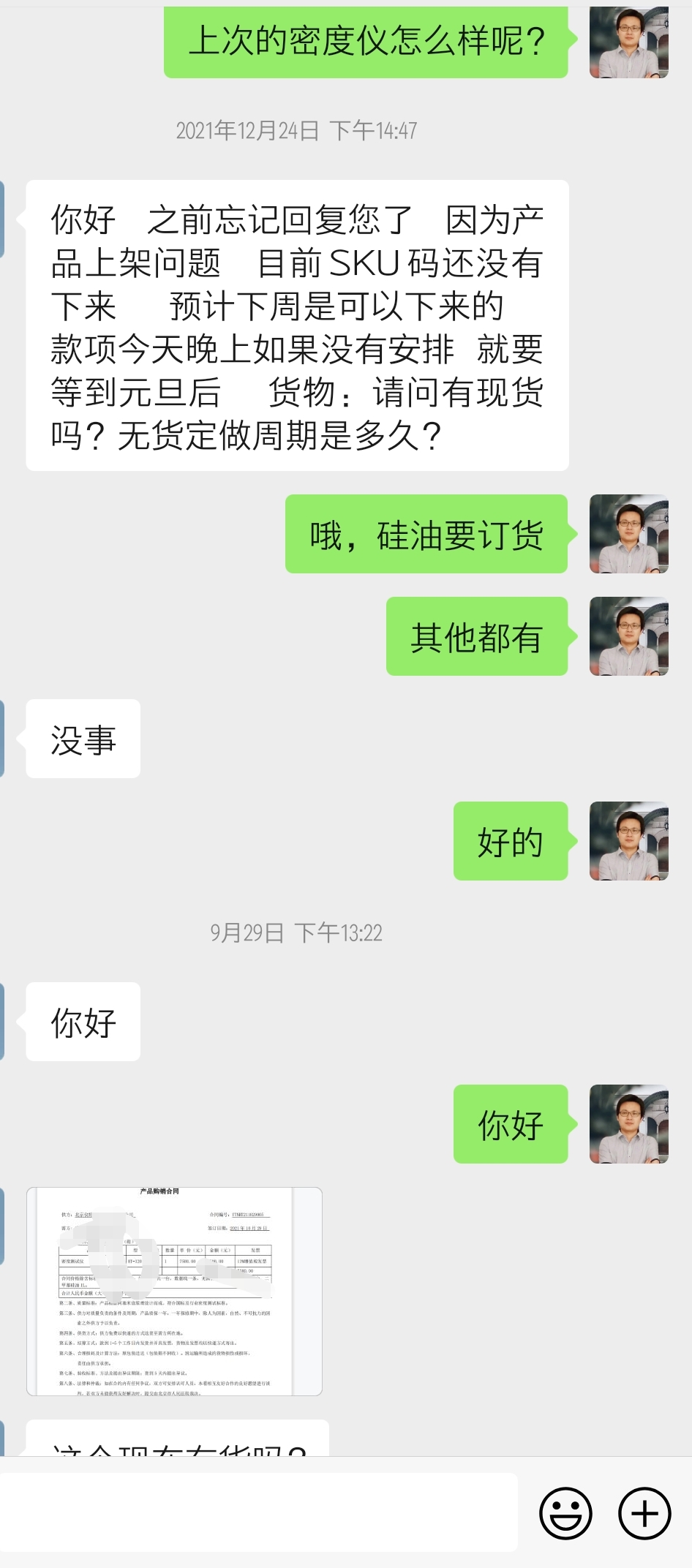Tap sender avatar beside 其他都有
This screenshot has width=692, height=1568.
point(629,636)
